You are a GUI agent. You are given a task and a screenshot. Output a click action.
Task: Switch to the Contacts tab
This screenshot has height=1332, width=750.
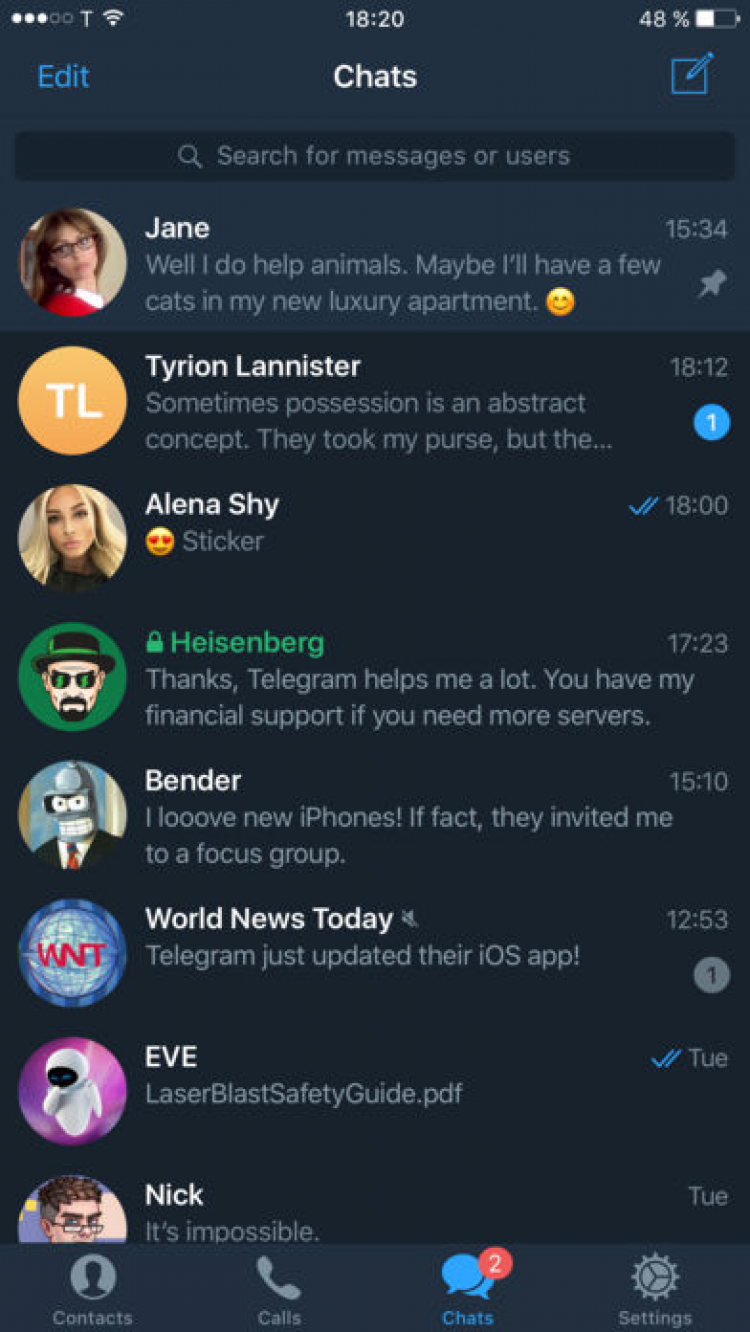(93, 1290)
